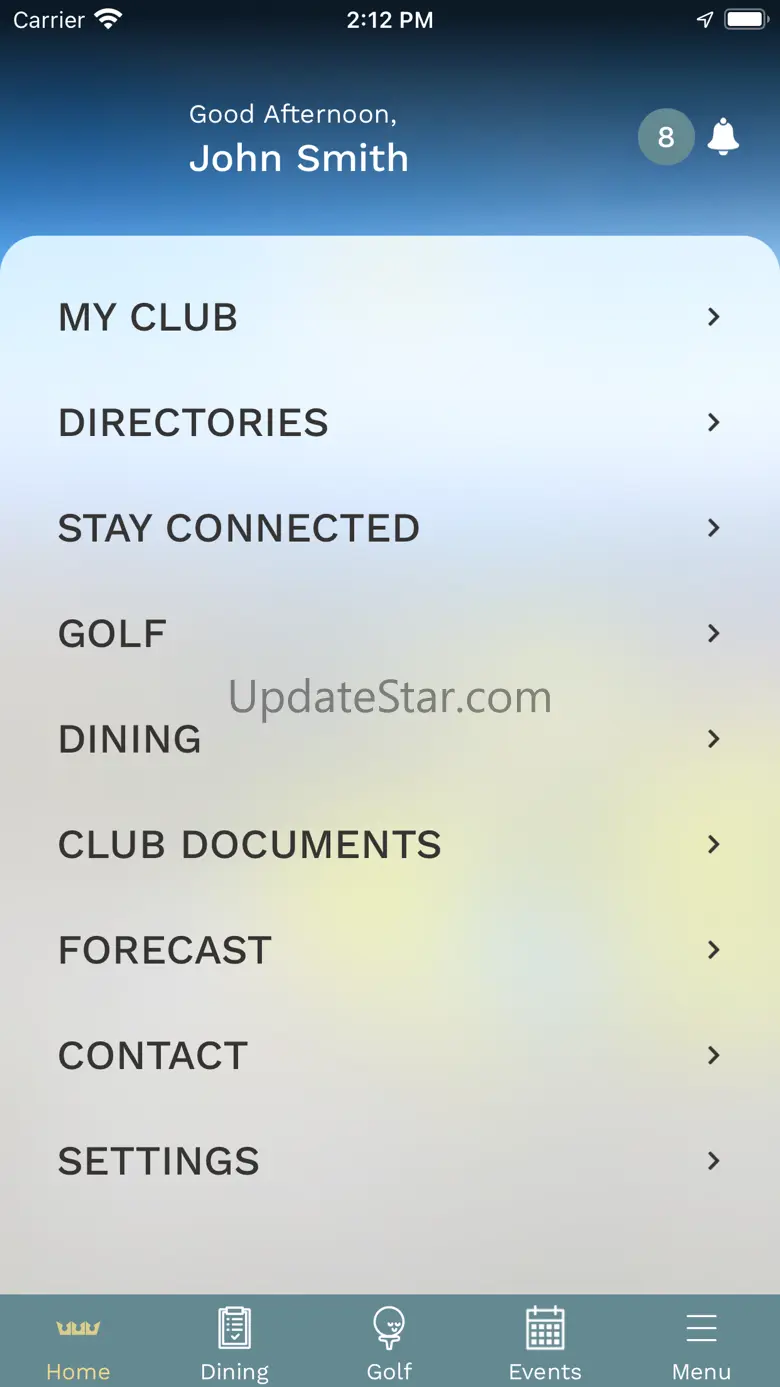This screenshot has width=780, height=1387.
Task: Open the Menu tab
Action: [x=701, y=1343]
